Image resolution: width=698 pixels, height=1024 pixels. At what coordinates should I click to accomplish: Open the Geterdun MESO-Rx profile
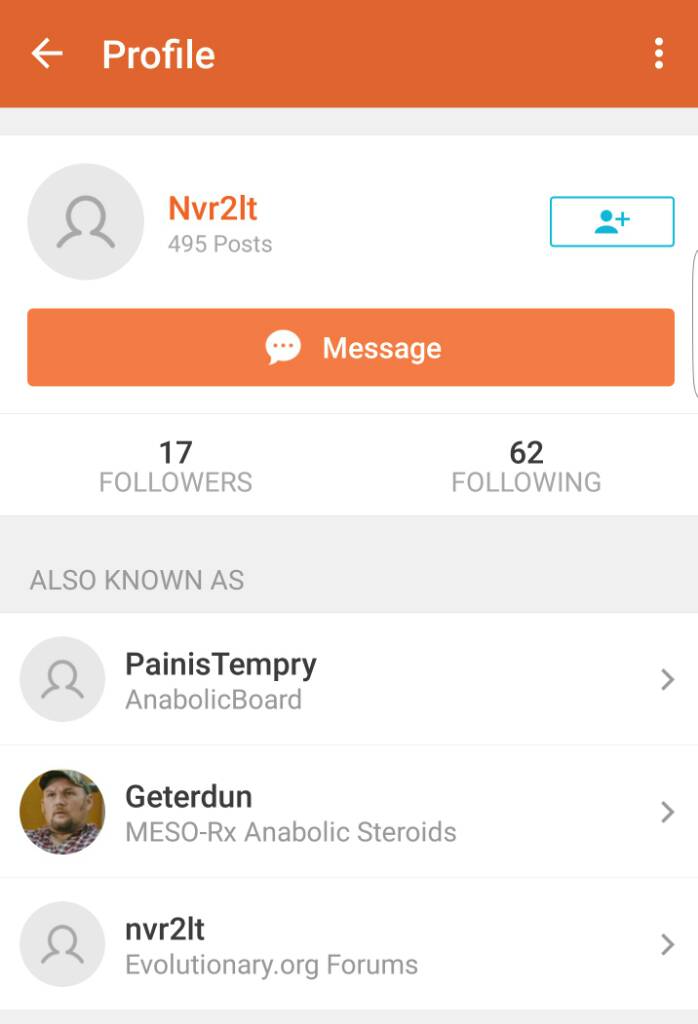[349, 812]
